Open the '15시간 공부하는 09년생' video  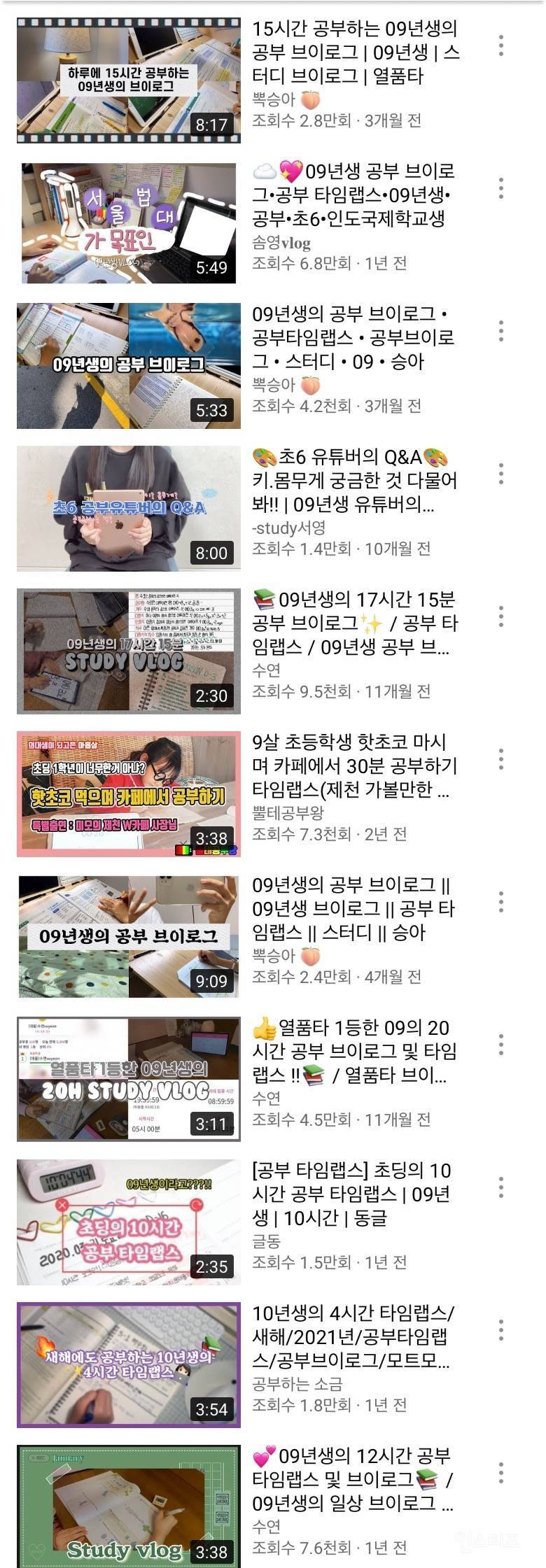tap(129, 81)
